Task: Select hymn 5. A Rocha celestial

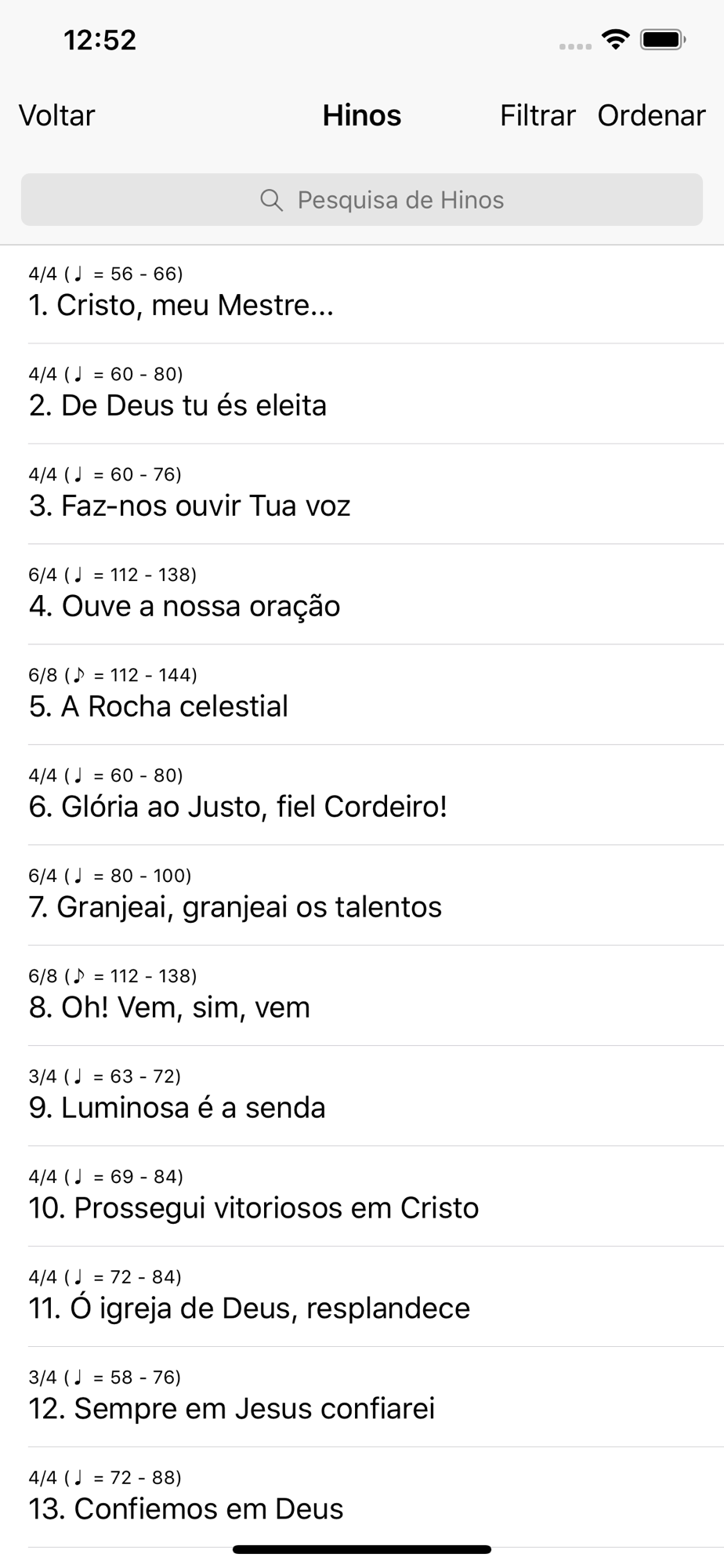Action: pyautogui.click(x=362, y=695)
